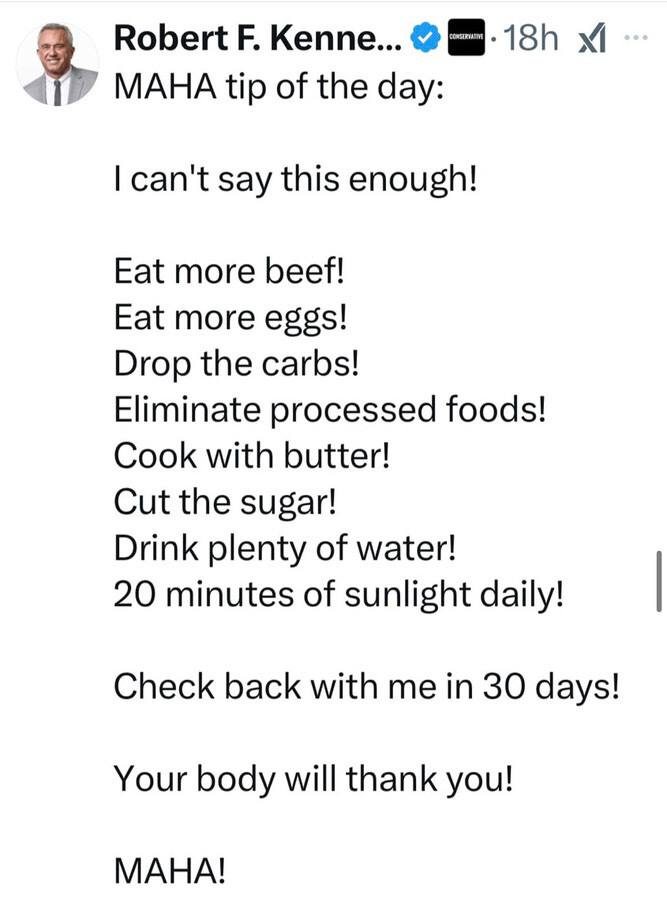Tap the Grok icon beside the timestamp
Screen dimensions: 667x901
coord(593,39)
